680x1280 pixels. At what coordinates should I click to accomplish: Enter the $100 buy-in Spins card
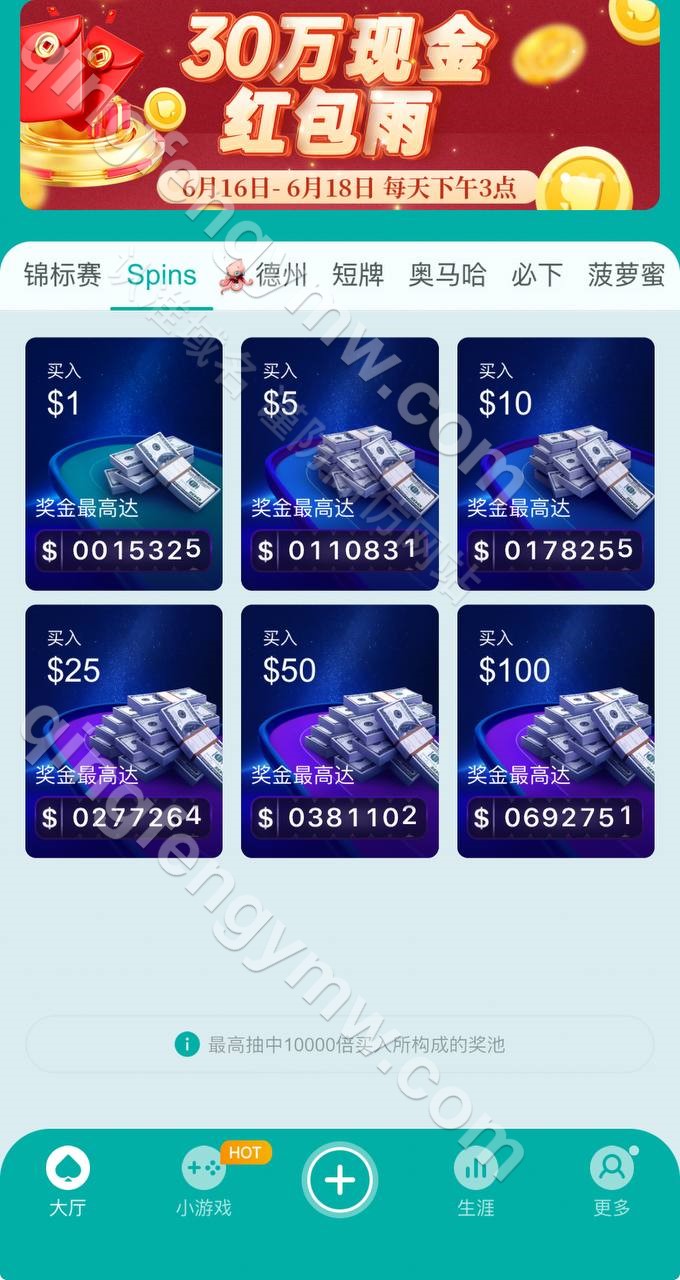pyautogui.click(x=556, y=731)
